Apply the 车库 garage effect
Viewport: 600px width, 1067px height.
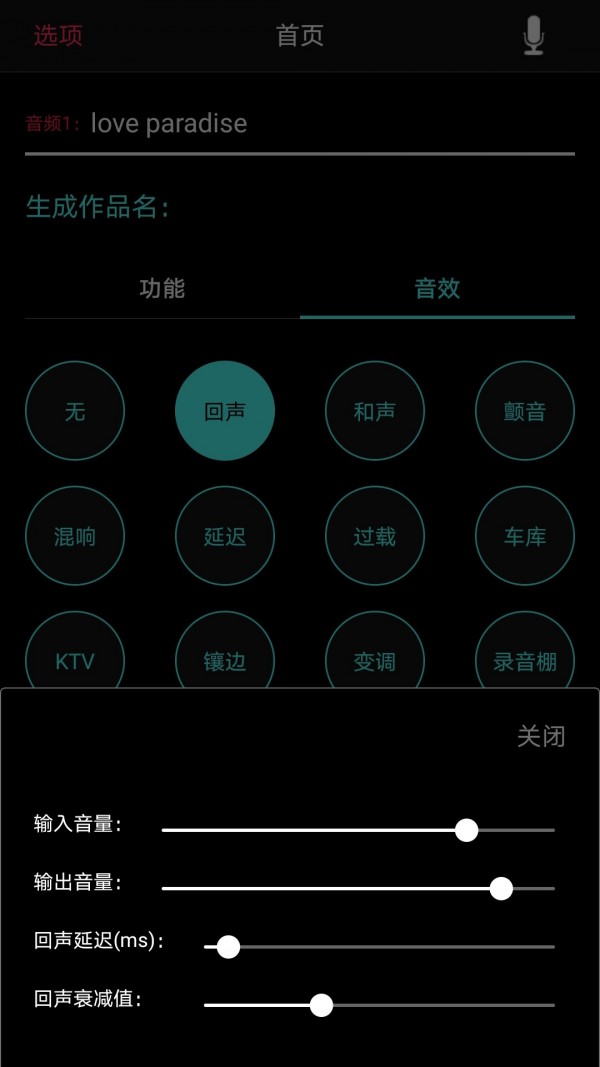525,536
